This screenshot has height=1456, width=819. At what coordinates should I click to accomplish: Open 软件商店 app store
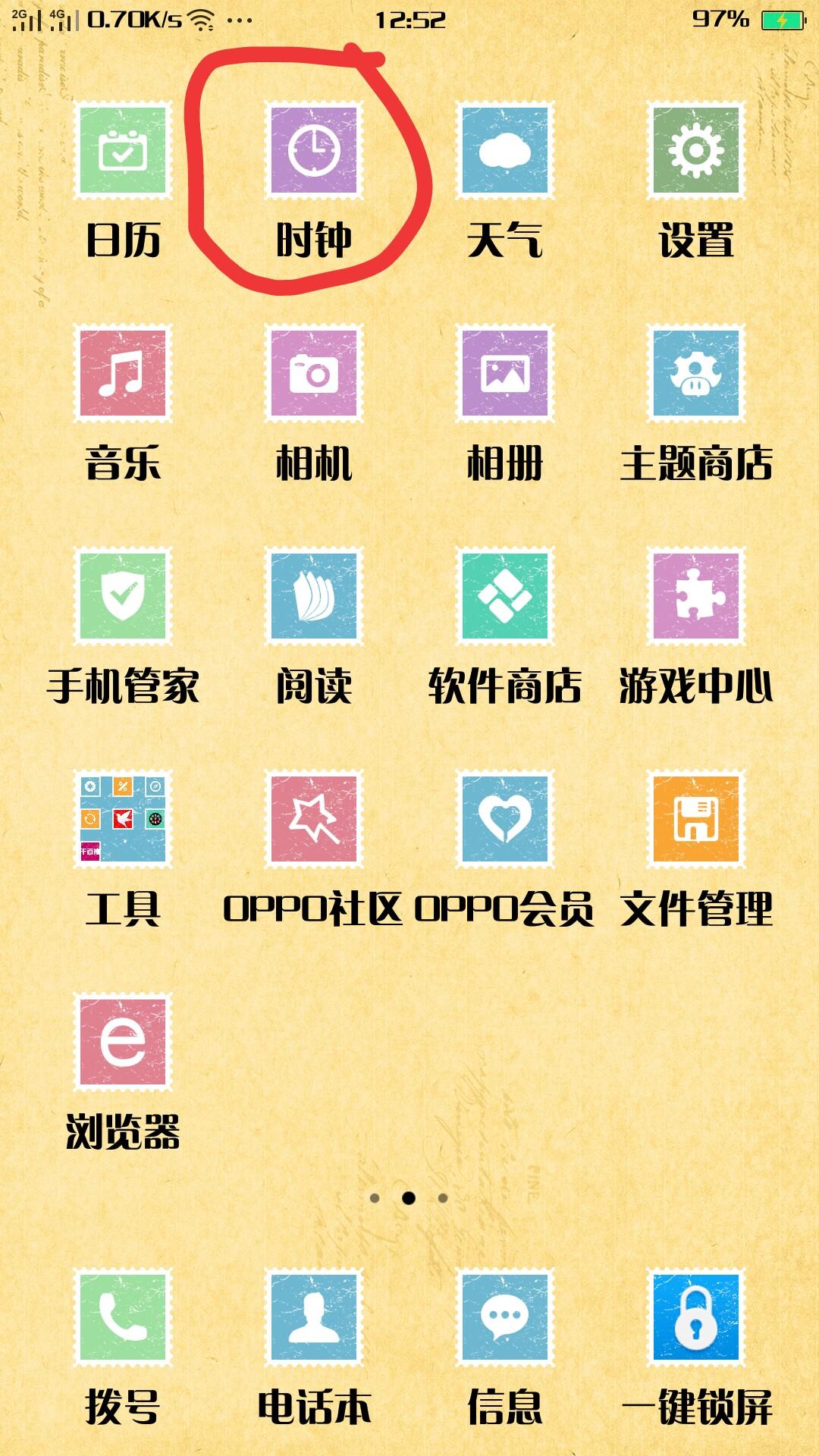pos(505,596)
